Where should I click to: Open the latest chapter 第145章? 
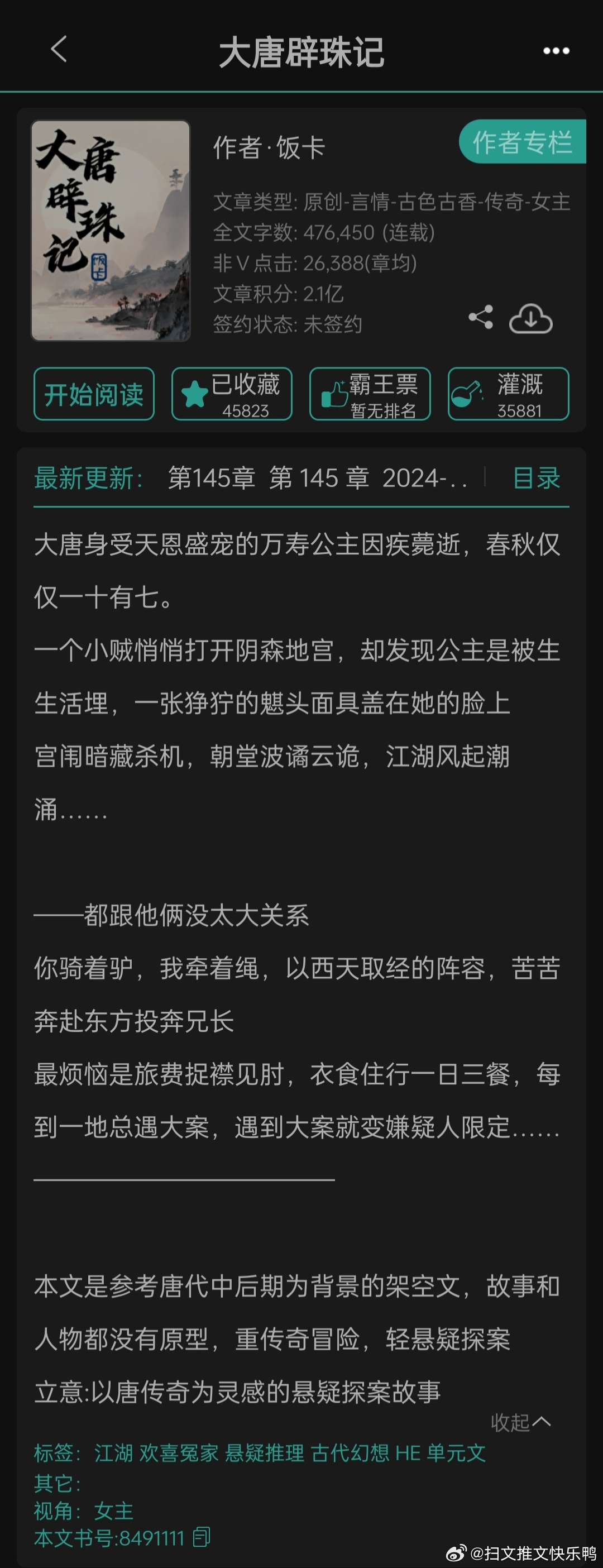317,479
